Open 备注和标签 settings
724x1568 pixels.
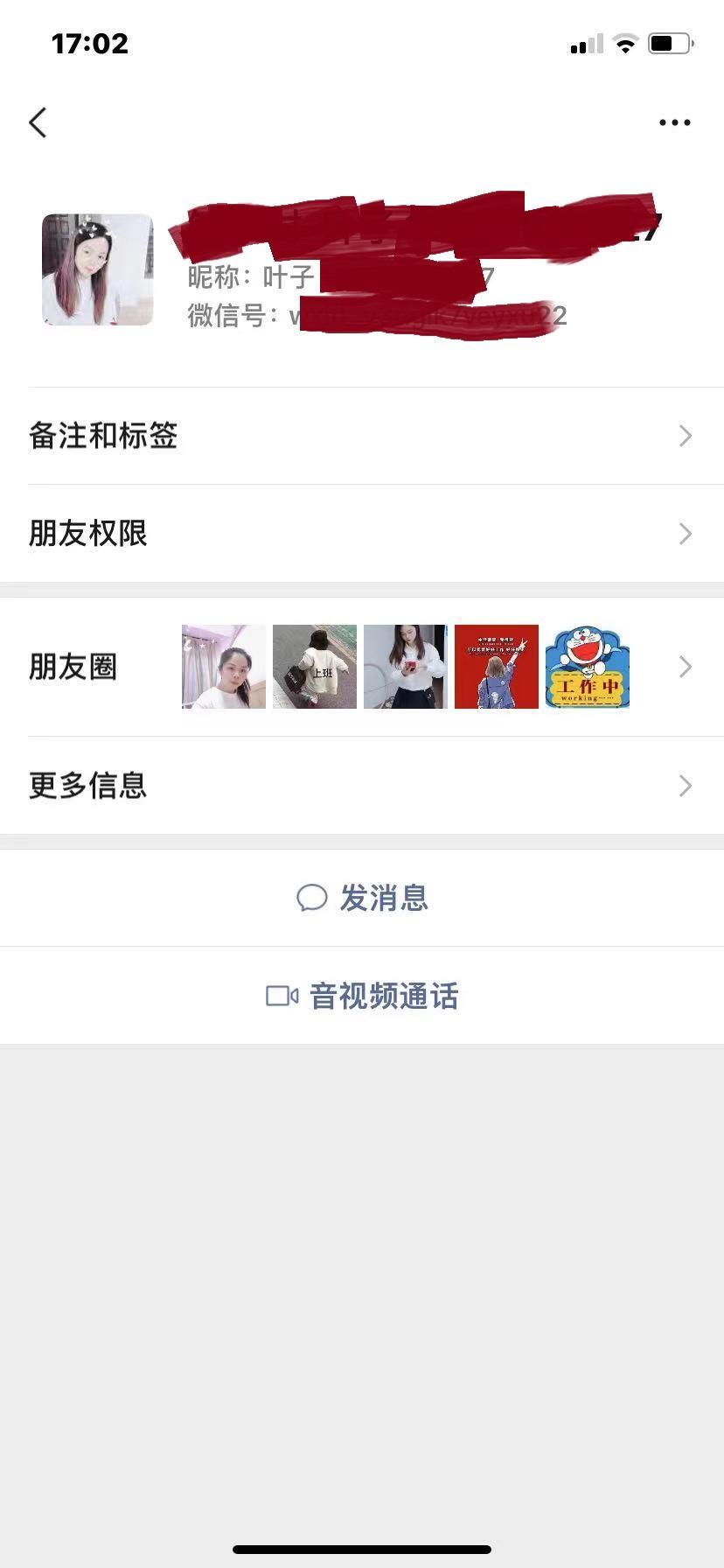click(362, 436)
